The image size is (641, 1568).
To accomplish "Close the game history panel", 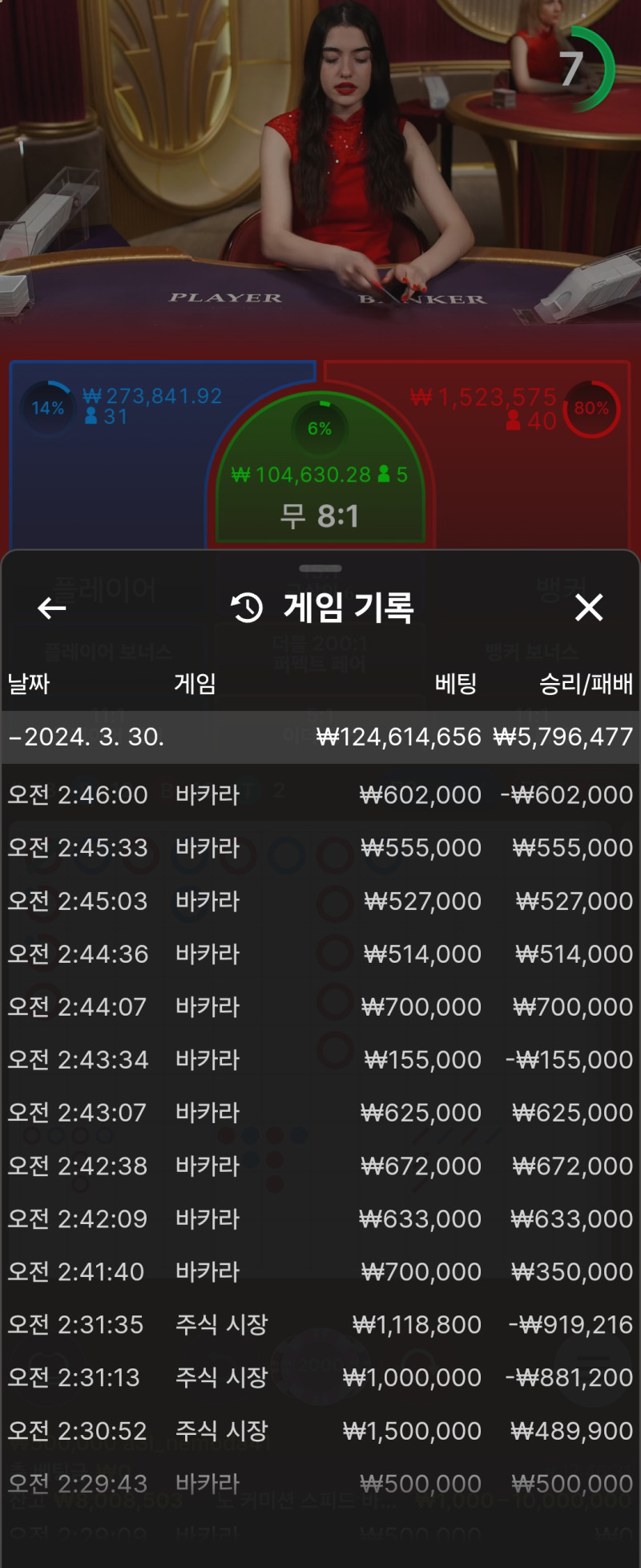I will point(589,608).
